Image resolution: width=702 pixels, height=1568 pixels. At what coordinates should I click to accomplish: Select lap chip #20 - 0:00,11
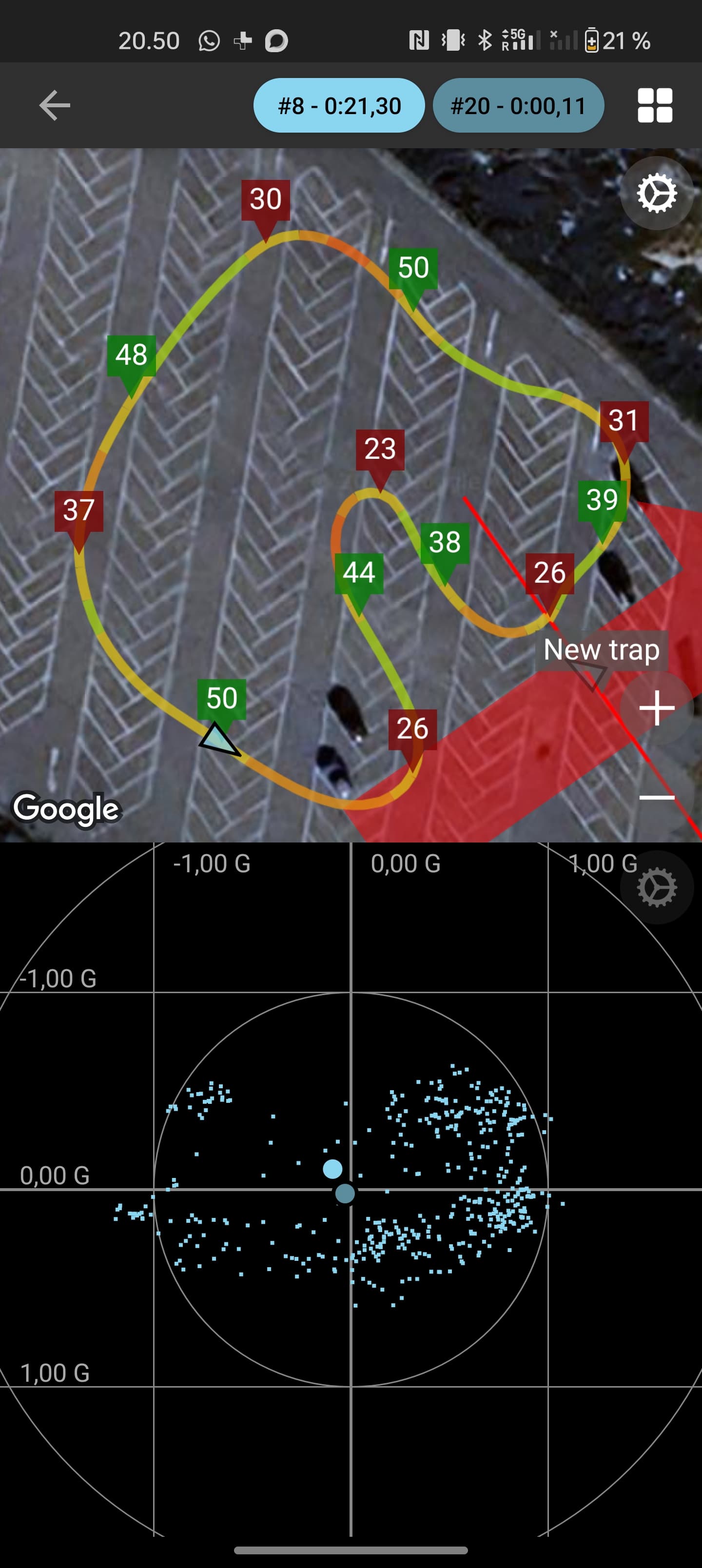coord(518,105)
